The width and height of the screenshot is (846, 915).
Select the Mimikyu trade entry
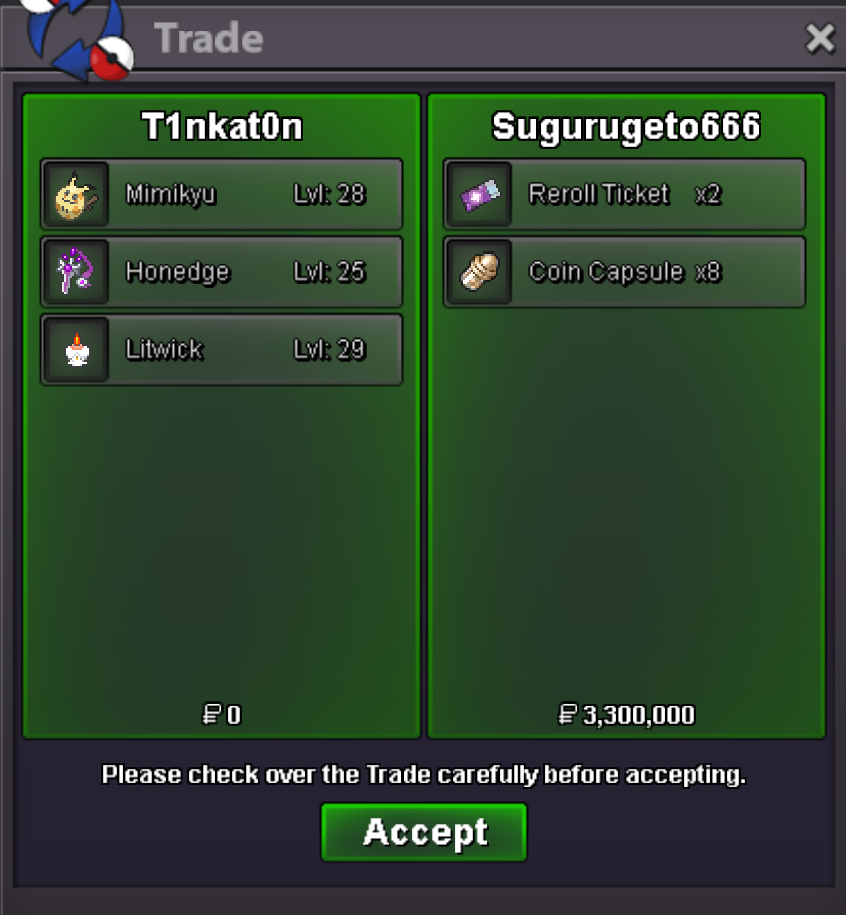(x=221, y=194)
